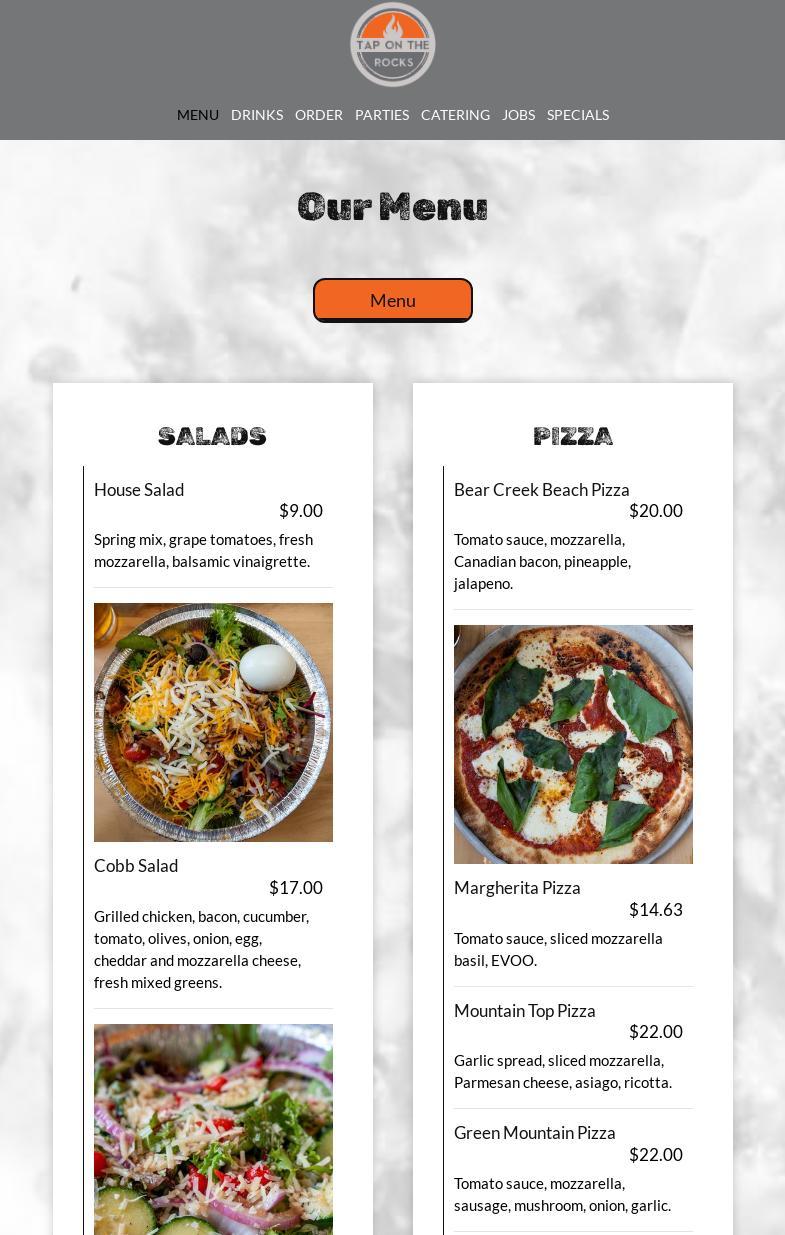Open the Jobs page

click(x=518, y=115)
